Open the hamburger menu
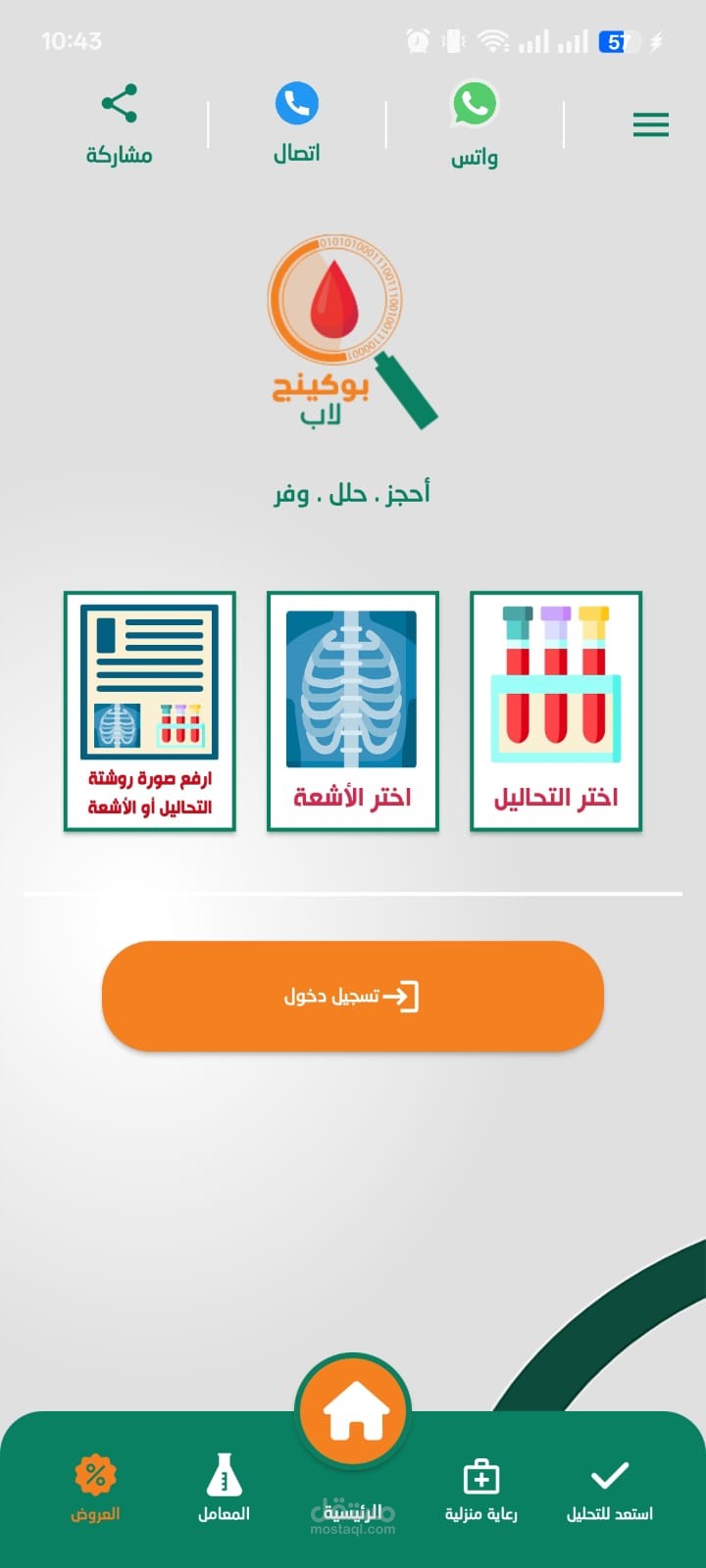706x1568 pixels. (650, 124)
